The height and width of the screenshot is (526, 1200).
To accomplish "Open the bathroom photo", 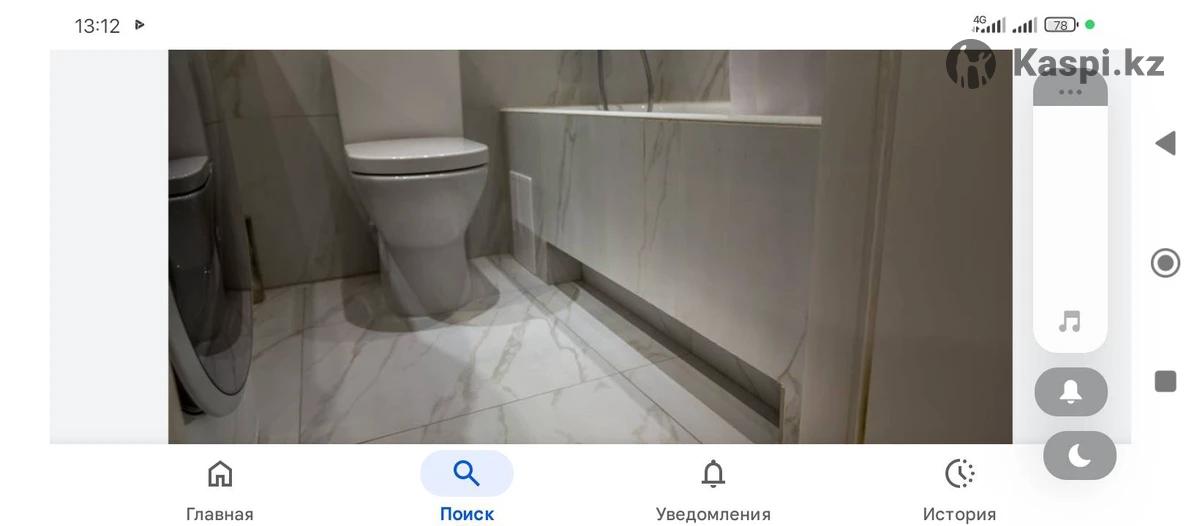I will tap(590, 247).
